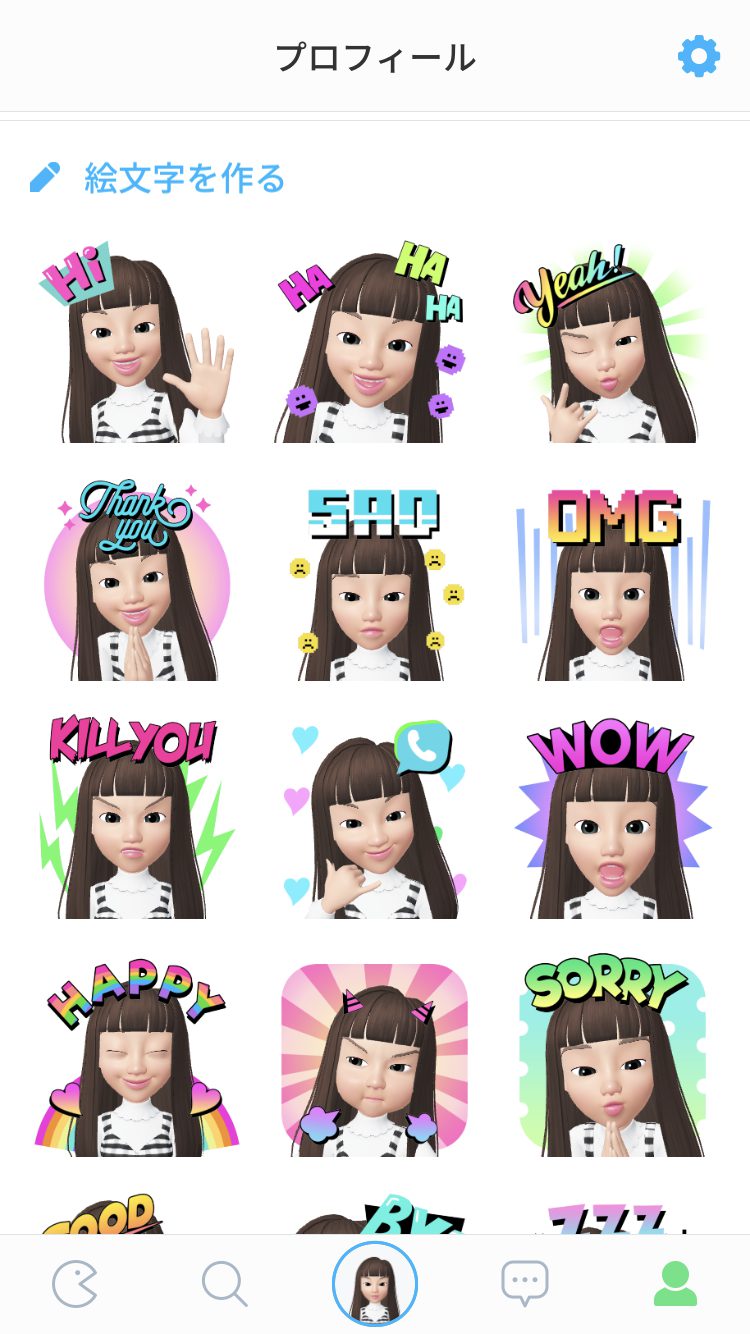Open the search magnifier tab
This screenshot has width=750, height=1334.
[224, 1284]
